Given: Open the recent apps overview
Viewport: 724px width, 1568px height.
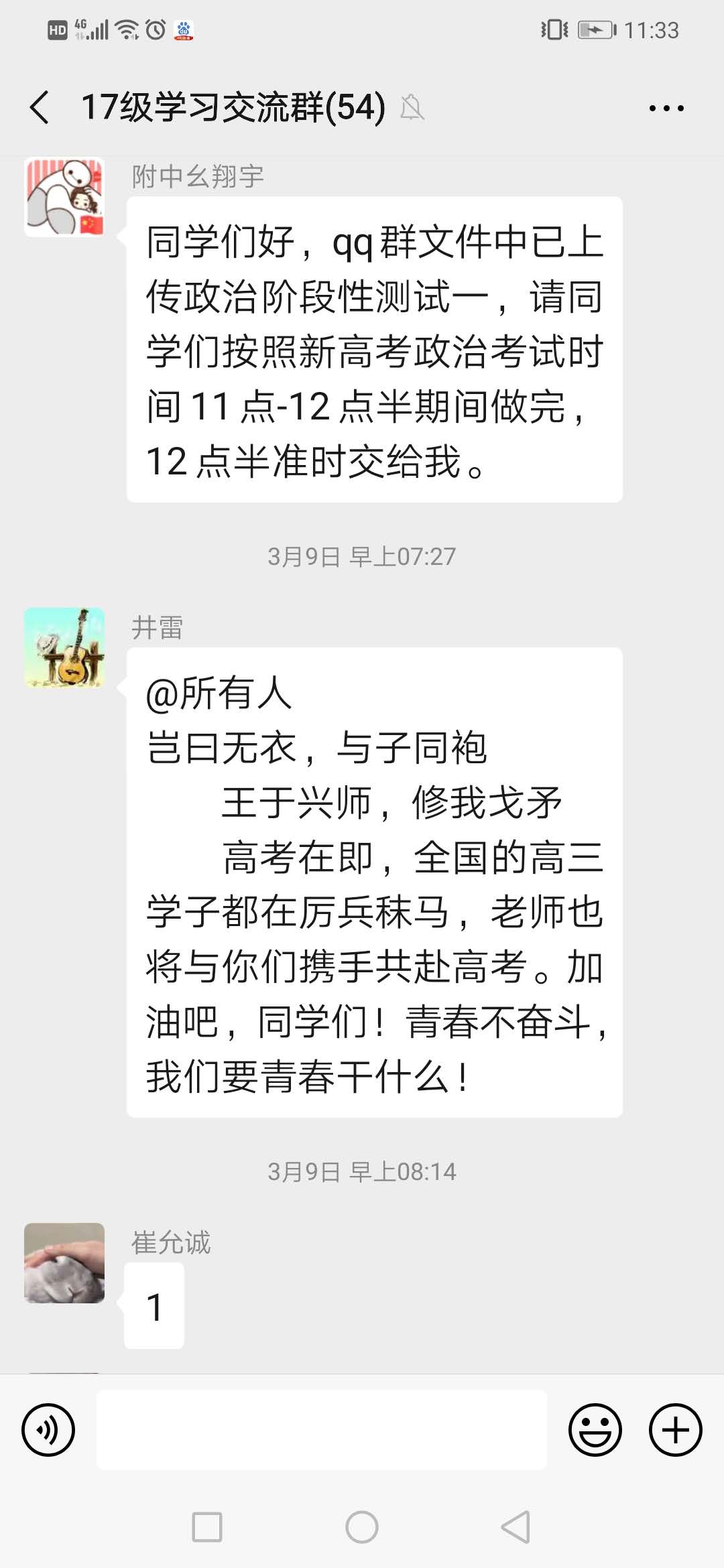Looking at the screenshot, I should click(x=207, y=1527).
